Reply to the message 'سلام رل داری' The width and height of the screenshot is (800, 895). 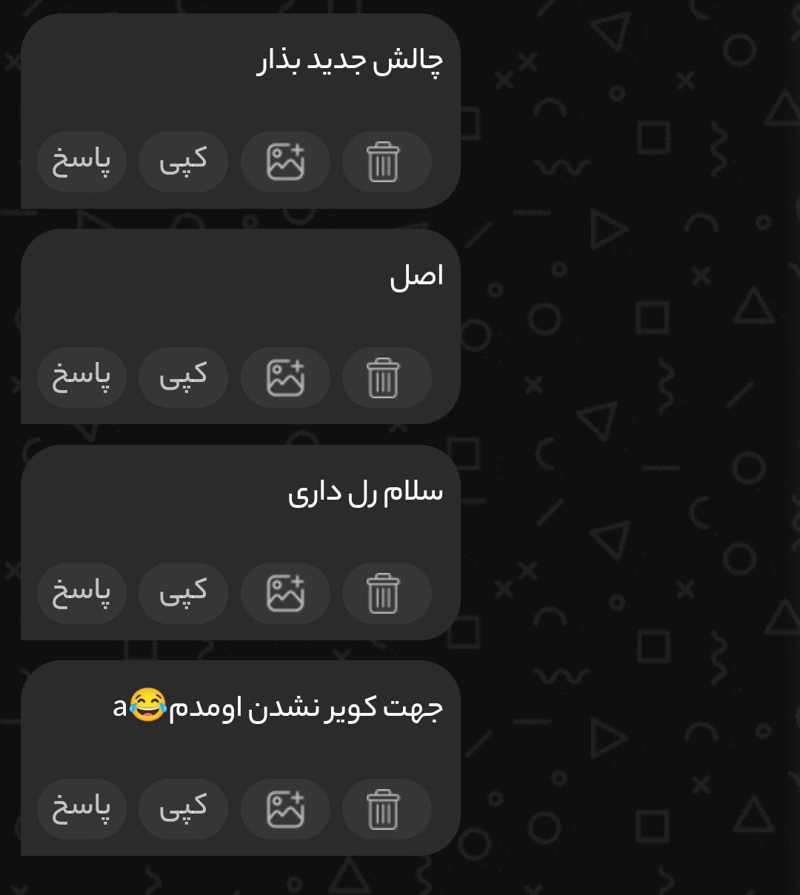click(82, 593)
